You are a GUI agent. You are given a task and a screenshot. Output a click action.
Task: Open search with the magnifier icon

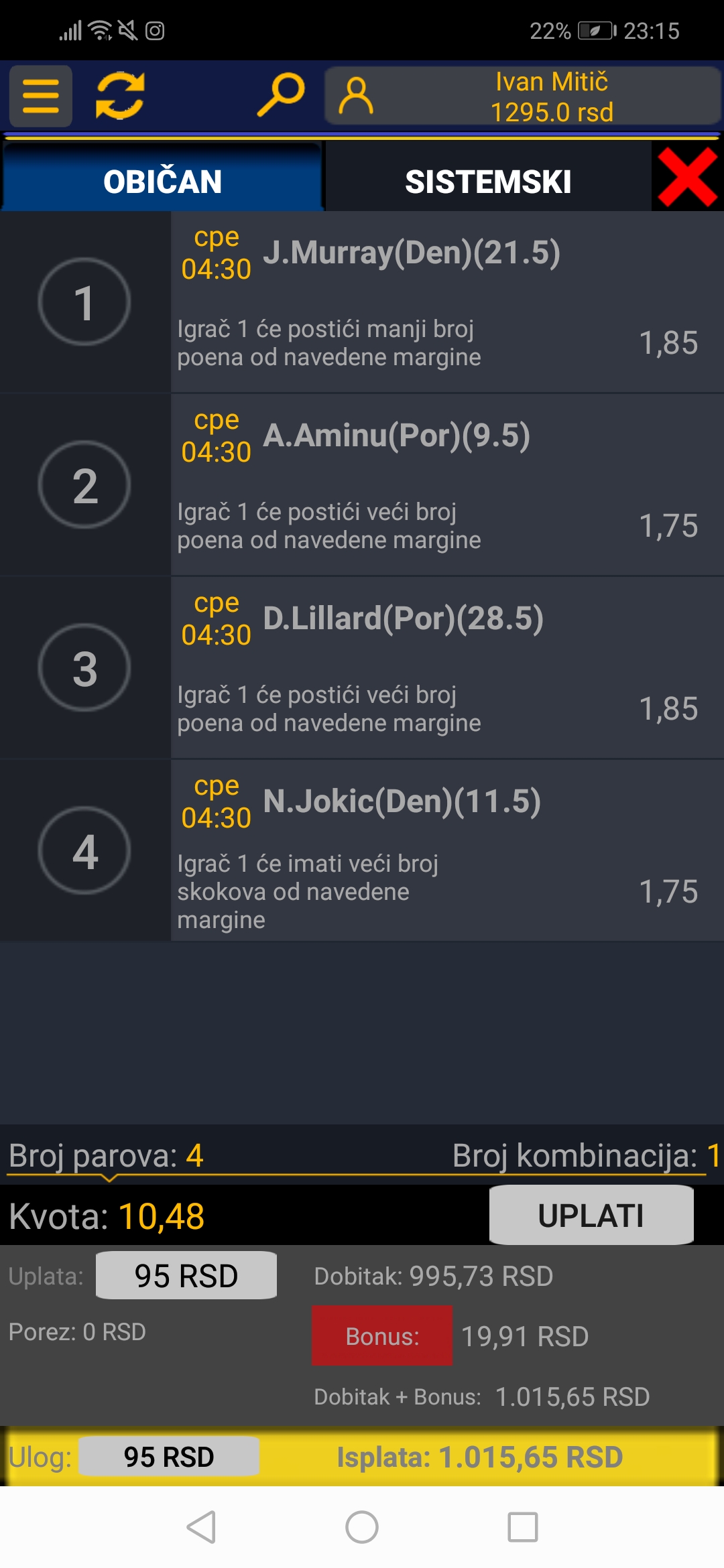(x=281, y=95)
